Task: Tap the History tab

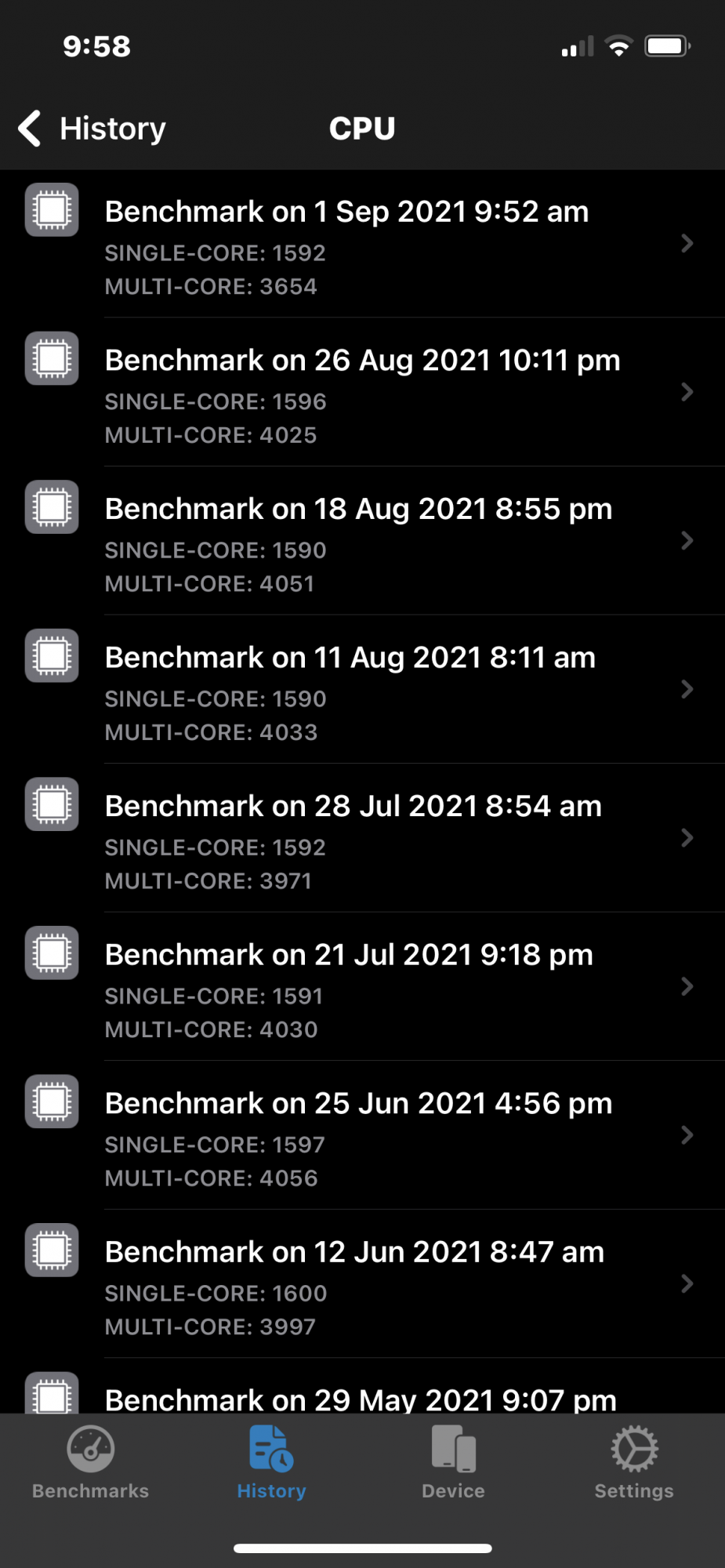Action: pyautogui.click(x=271, y=1463)
